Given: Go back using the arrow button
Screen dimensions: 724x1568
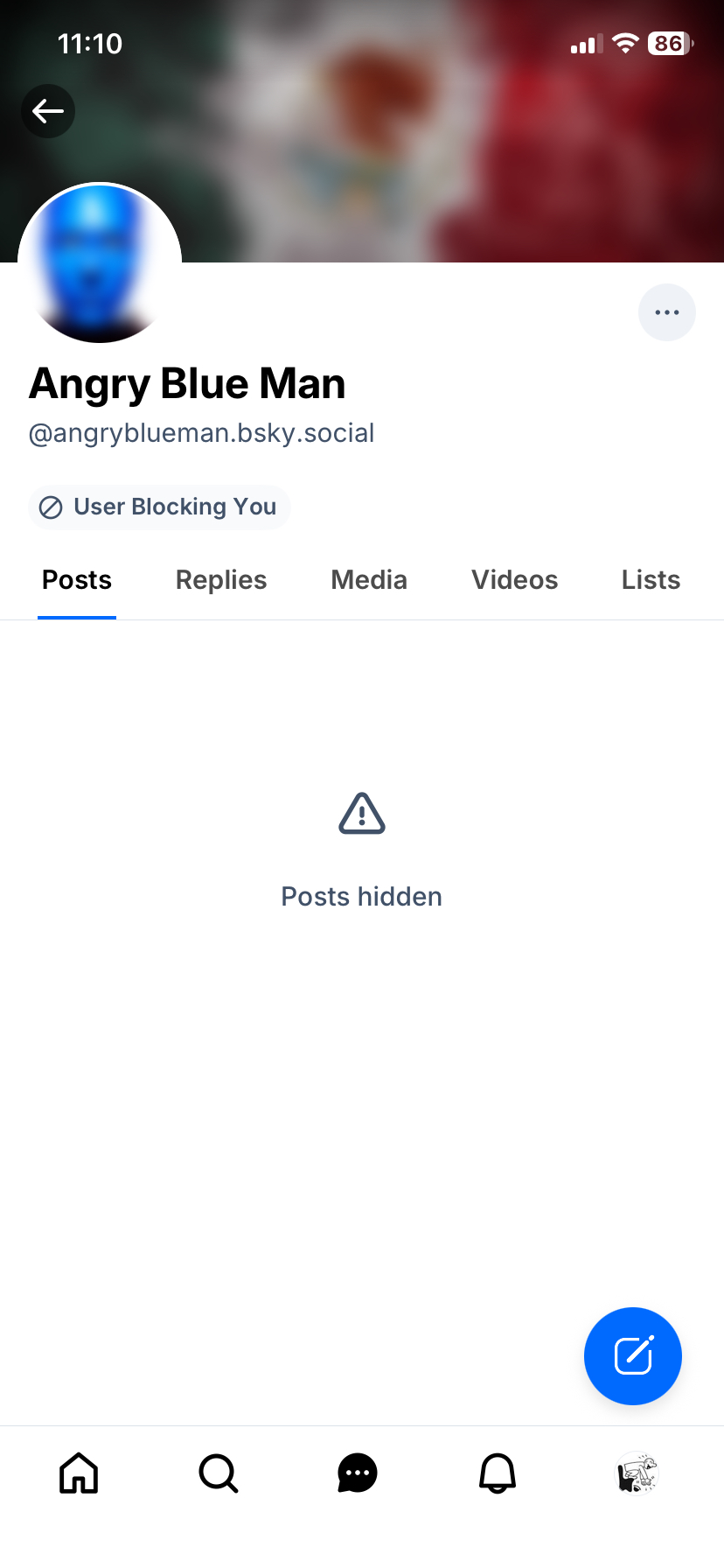Looking at the screenshot, I should coord(48,111).
